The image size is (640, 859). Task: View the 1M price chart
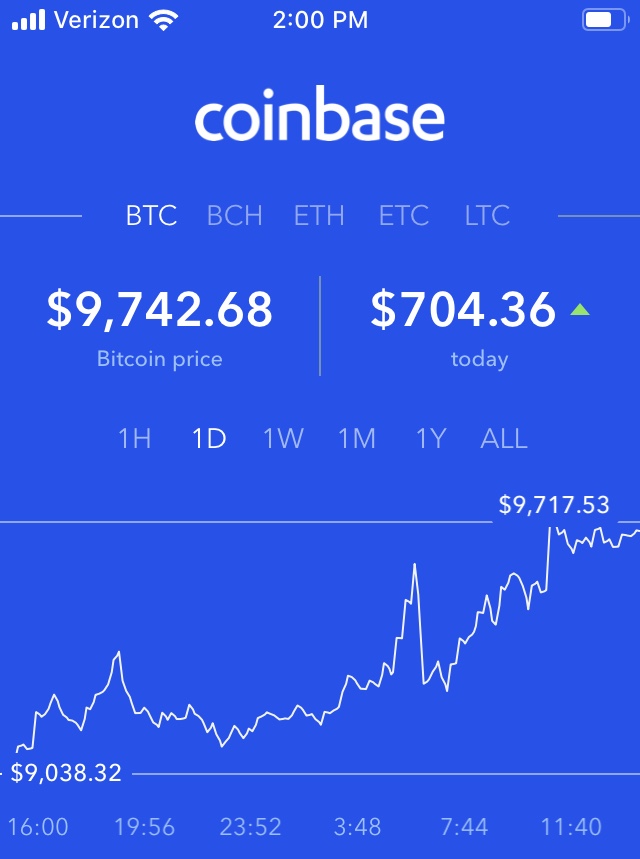pos(357,439)
